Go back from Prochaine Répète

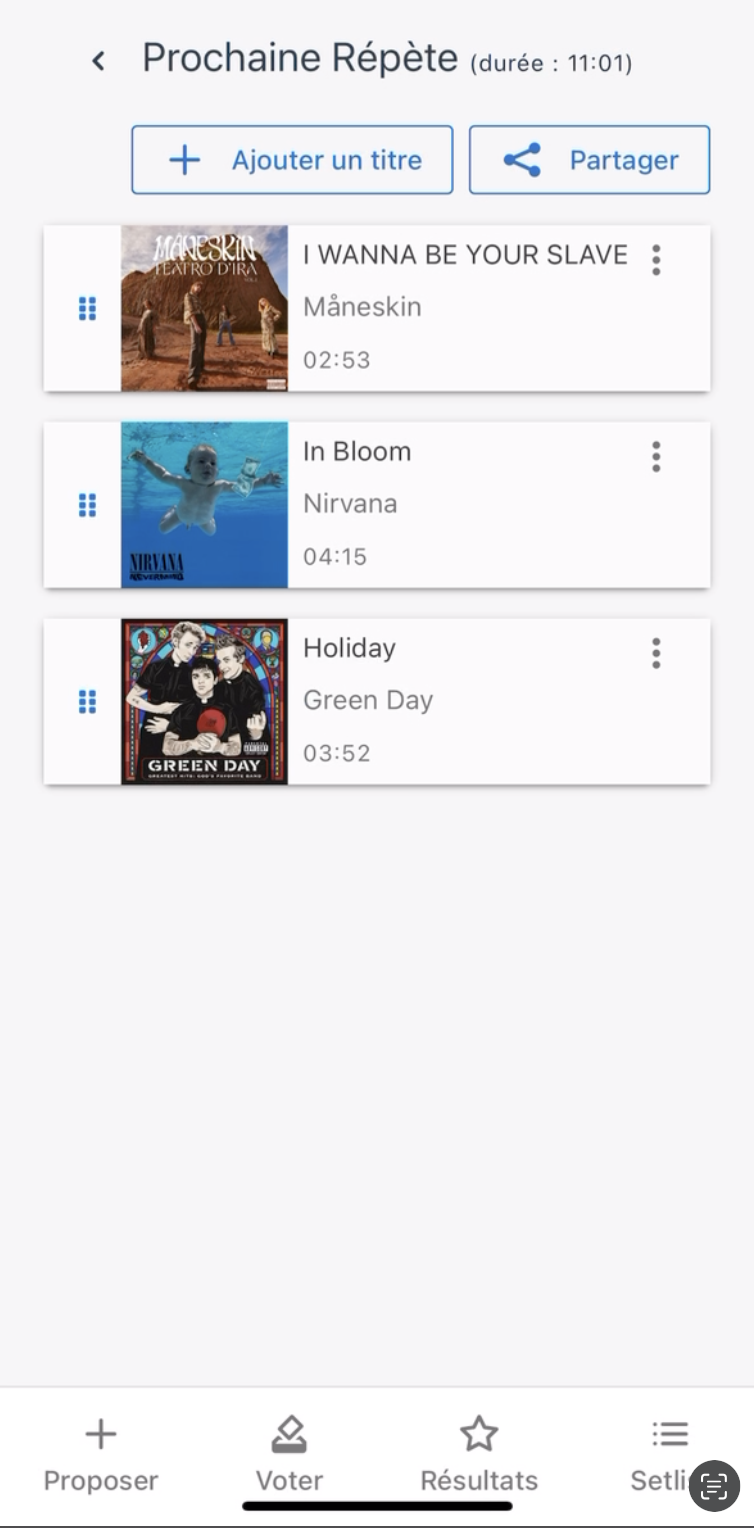pyautogui.click(x=98, y=61)
